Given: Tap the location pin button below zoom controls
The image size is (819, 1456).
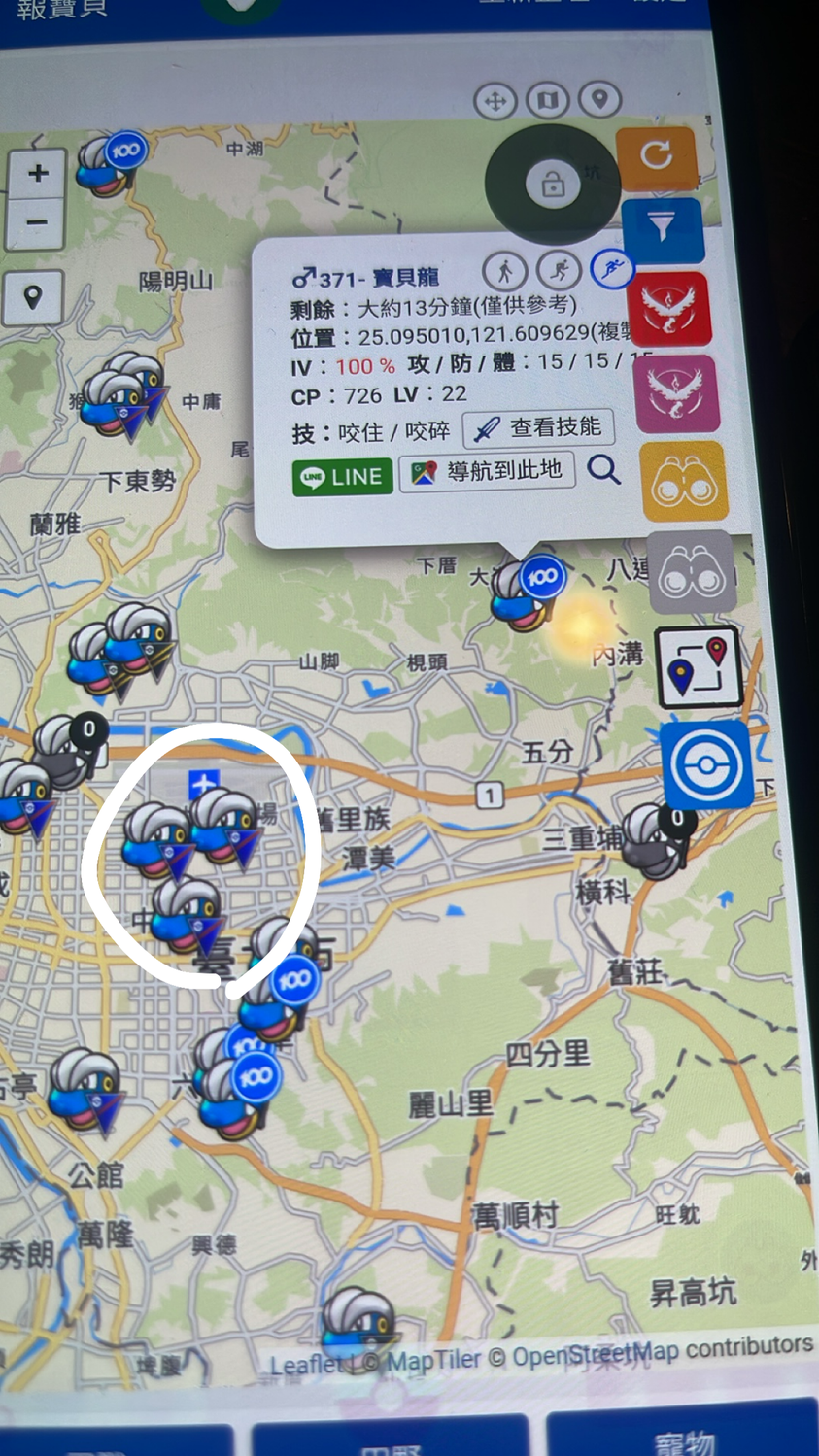Looking at the screenshot, I should click(x=34, y=297).
